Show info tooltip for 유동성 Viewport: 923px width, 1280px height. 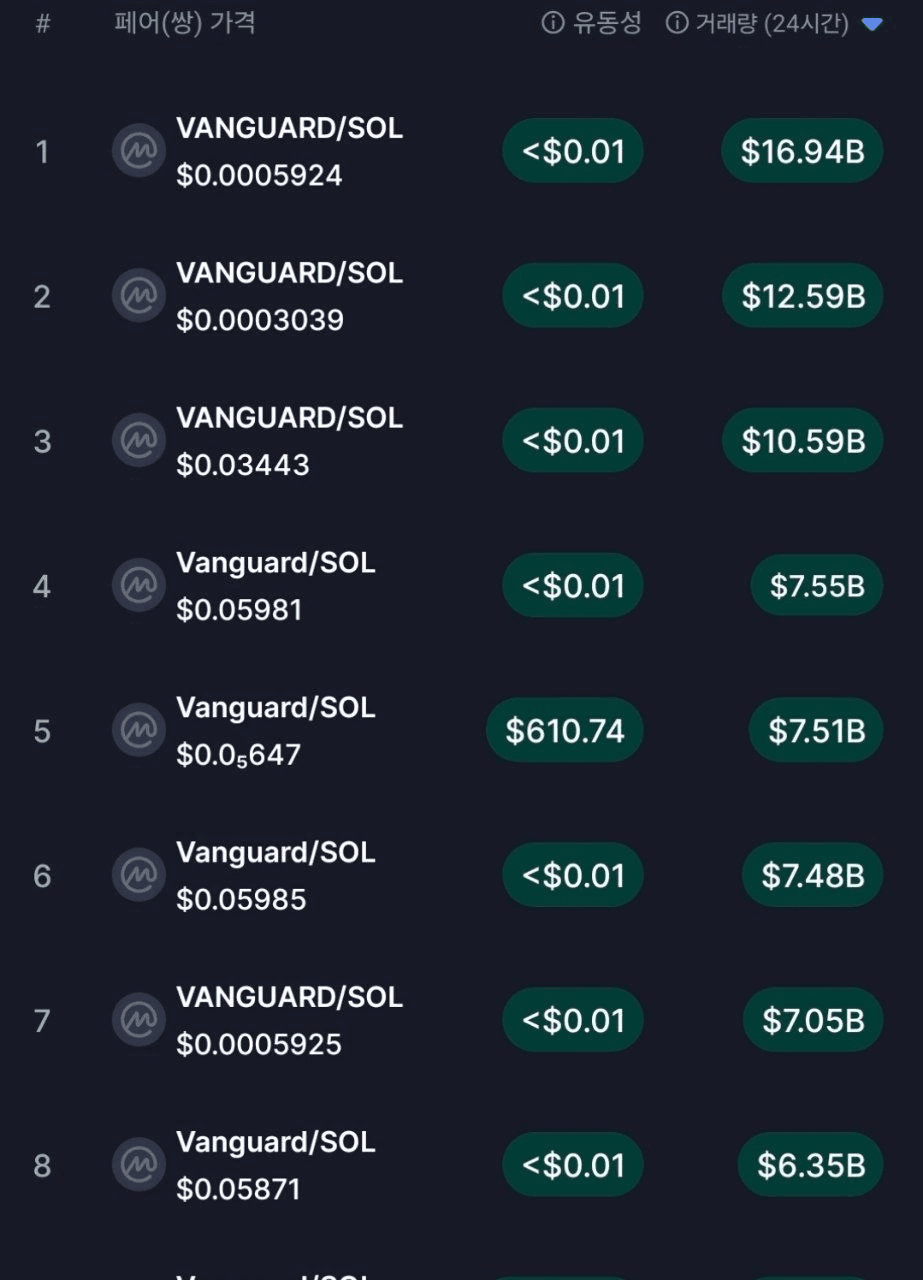pyautogui.click(x=552, y=24)
